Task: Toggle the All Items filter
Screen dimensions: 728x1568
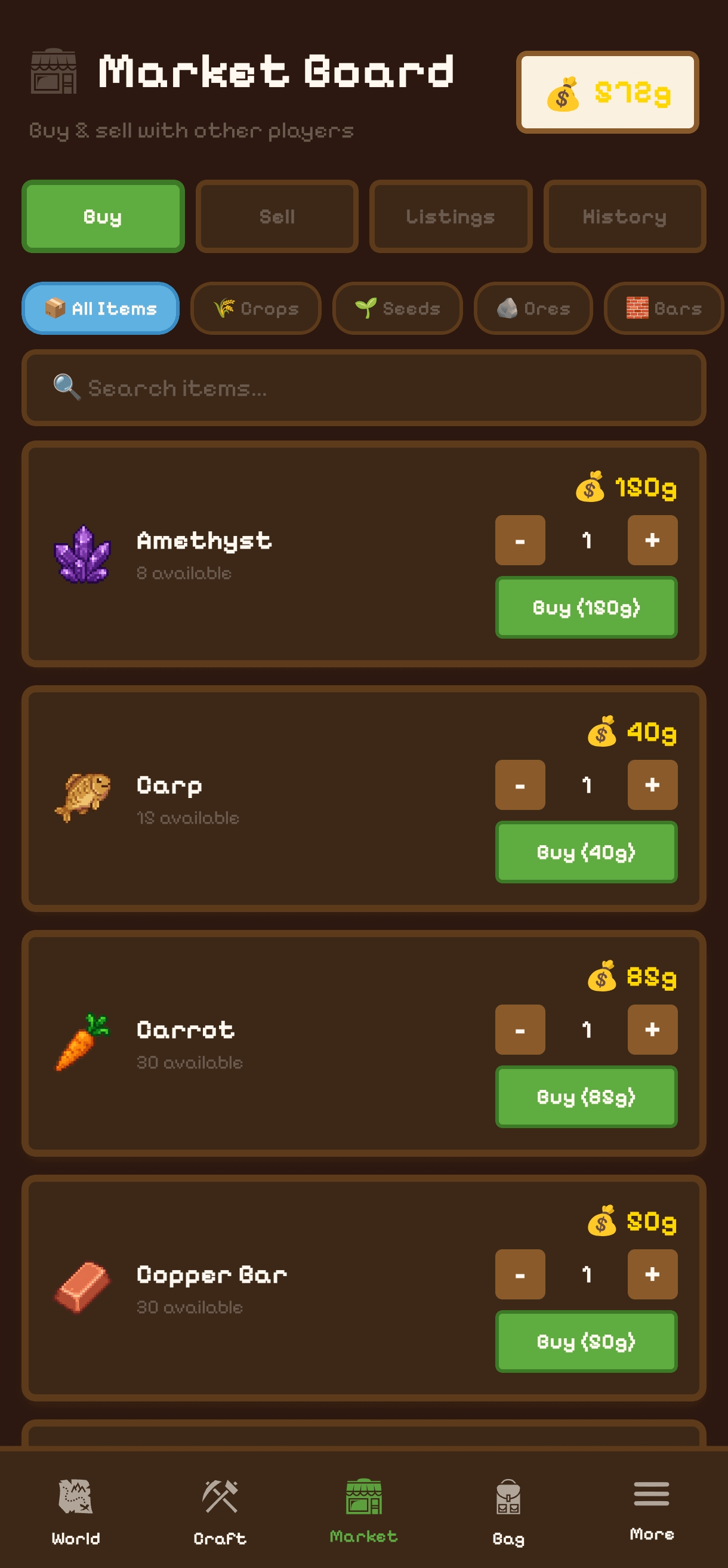Action: tap(100, 309)
